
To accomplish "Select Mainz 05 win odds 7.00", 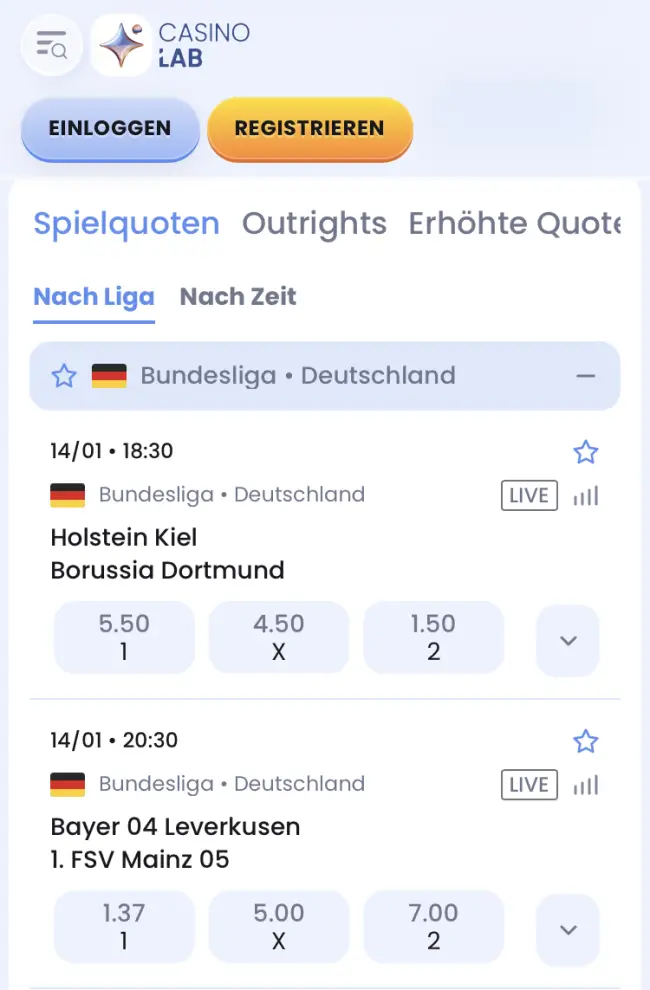I will 433,926.
